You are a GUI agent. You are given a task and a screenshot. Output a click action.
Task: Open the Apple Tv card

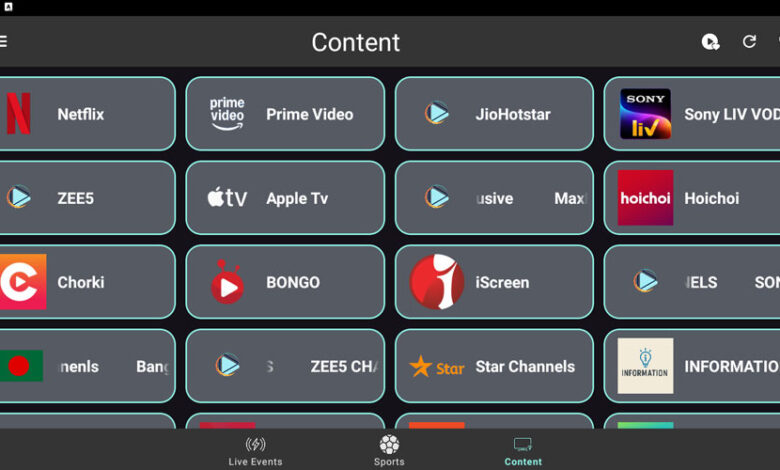click(x=285, y=198)
